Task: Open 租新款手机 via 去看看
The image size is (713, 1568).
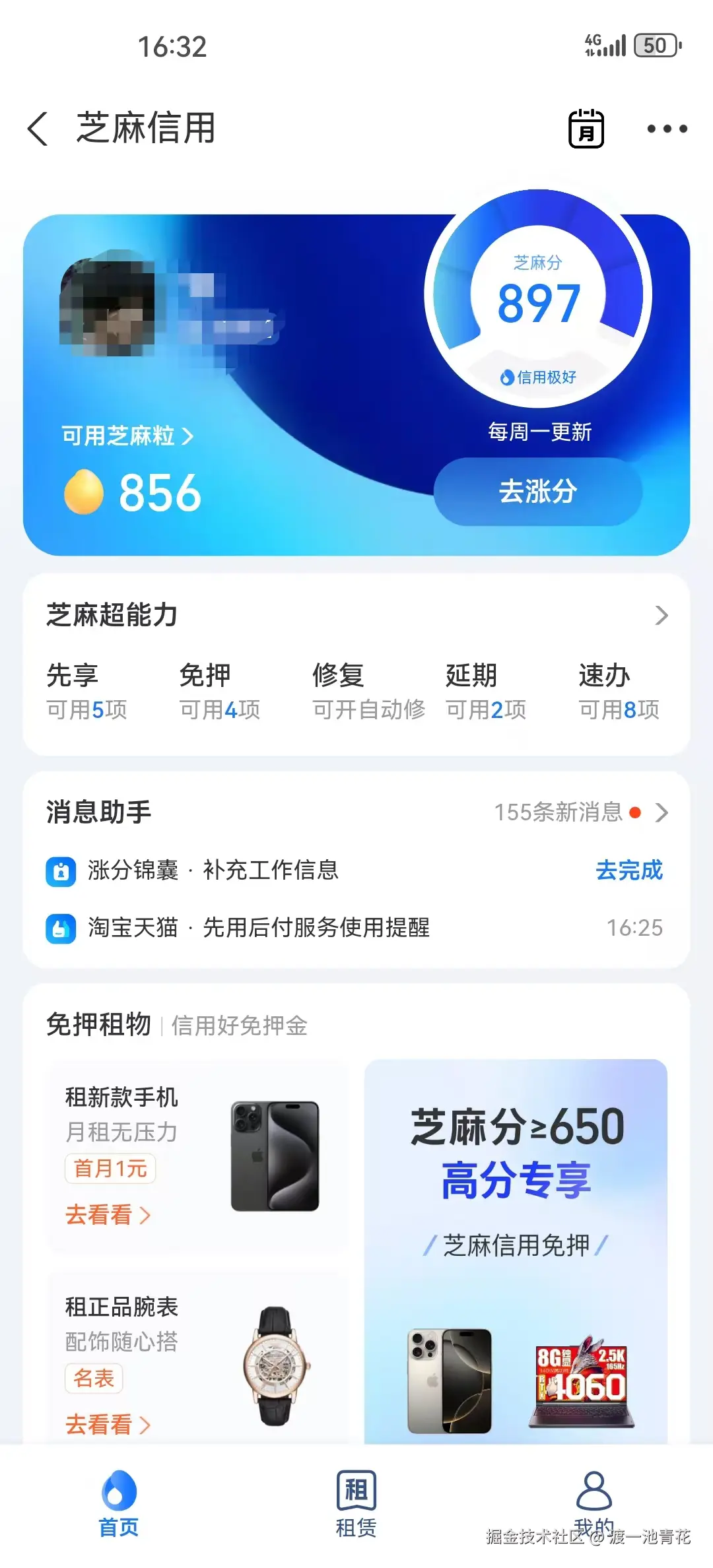Action: click(x=107, y=1214)
